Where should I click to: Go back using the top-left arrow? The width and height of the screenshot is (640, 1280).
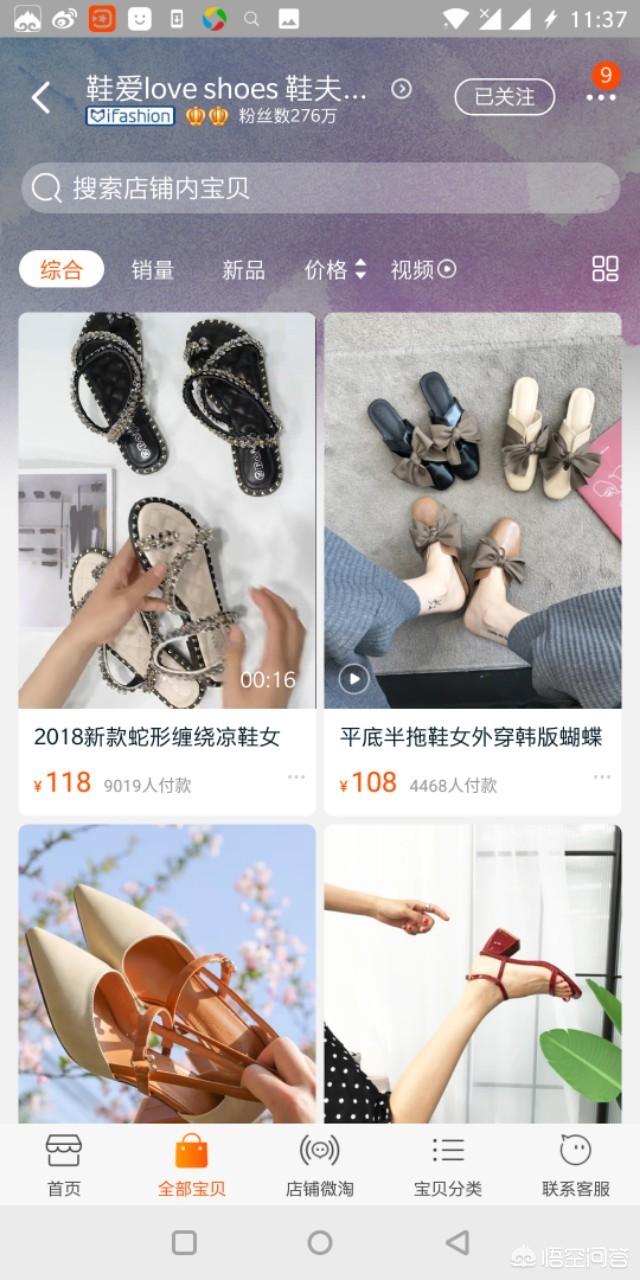click(x=41, y=97)
